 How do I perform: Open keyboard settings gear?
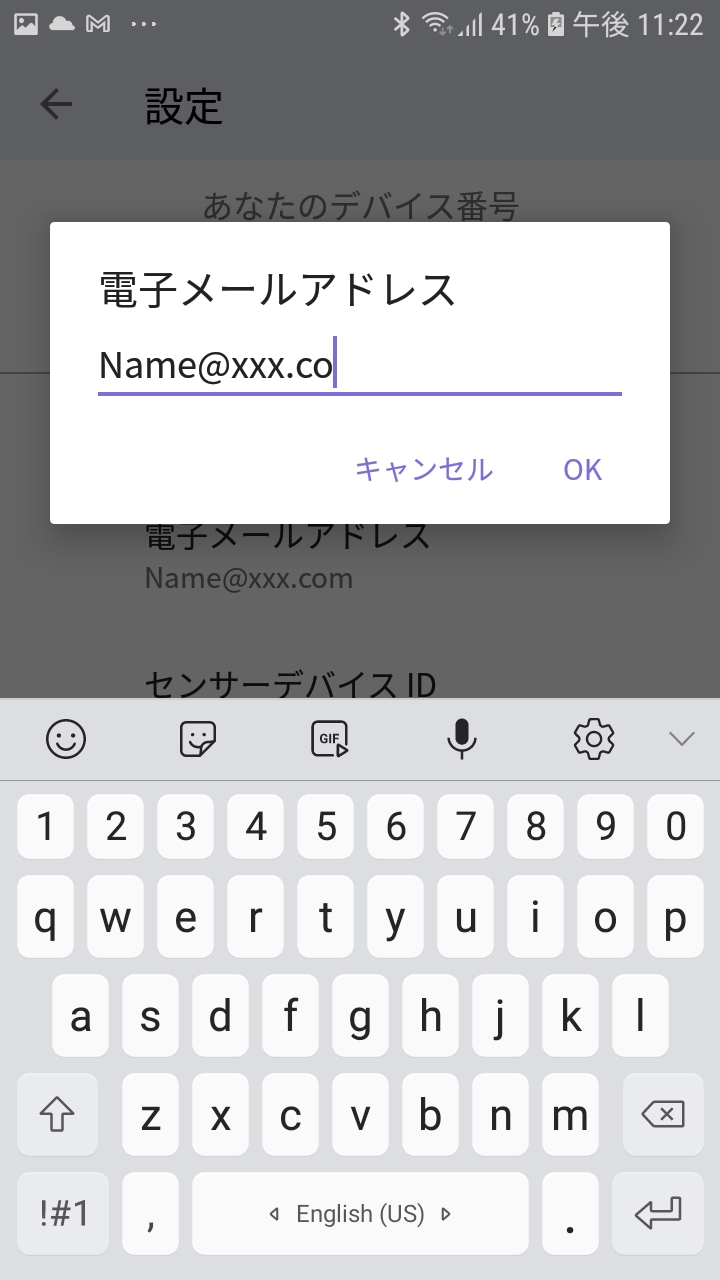pyautogui.click(x=593, y=739)
